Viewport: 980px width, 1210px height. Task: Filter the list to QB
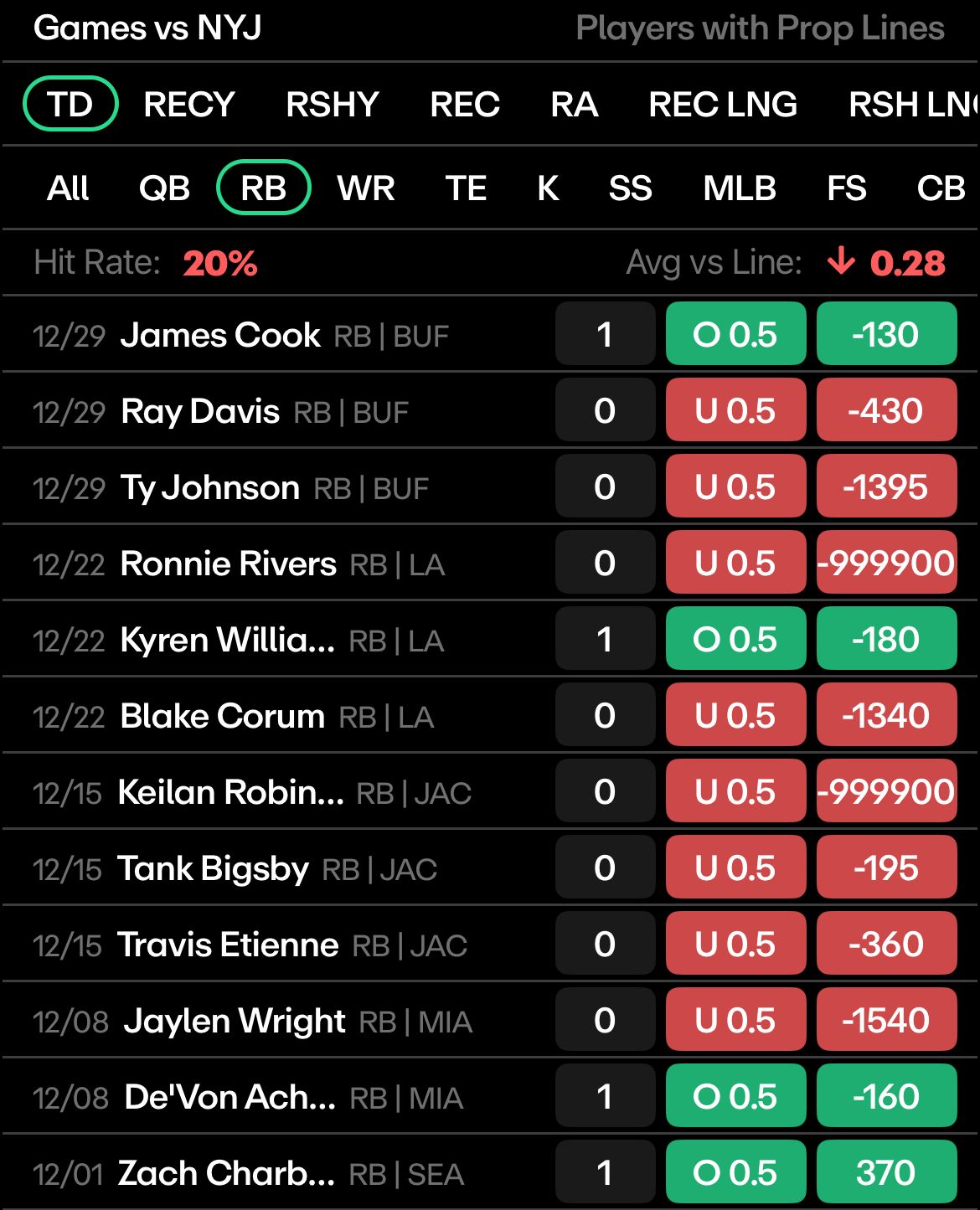pos(164,188)
